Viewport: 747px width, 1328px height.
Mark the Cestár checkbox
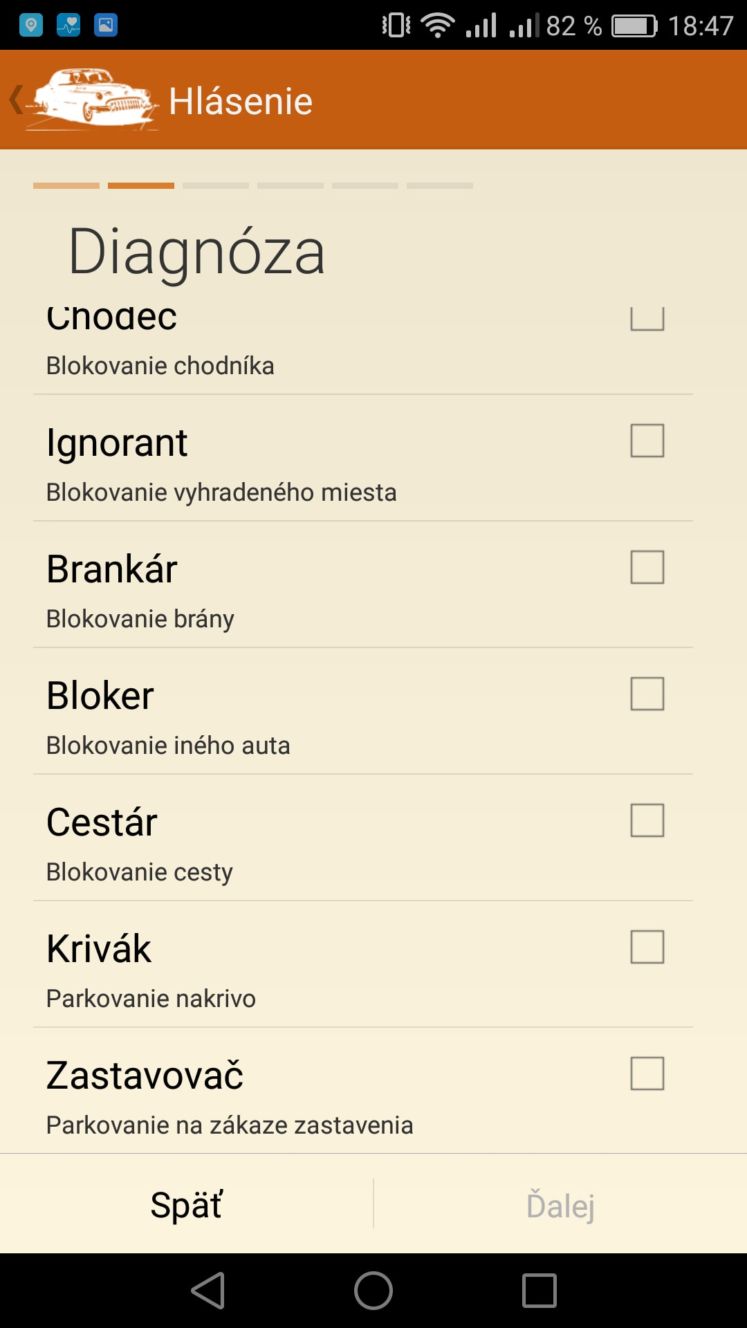tap(647, 820)
